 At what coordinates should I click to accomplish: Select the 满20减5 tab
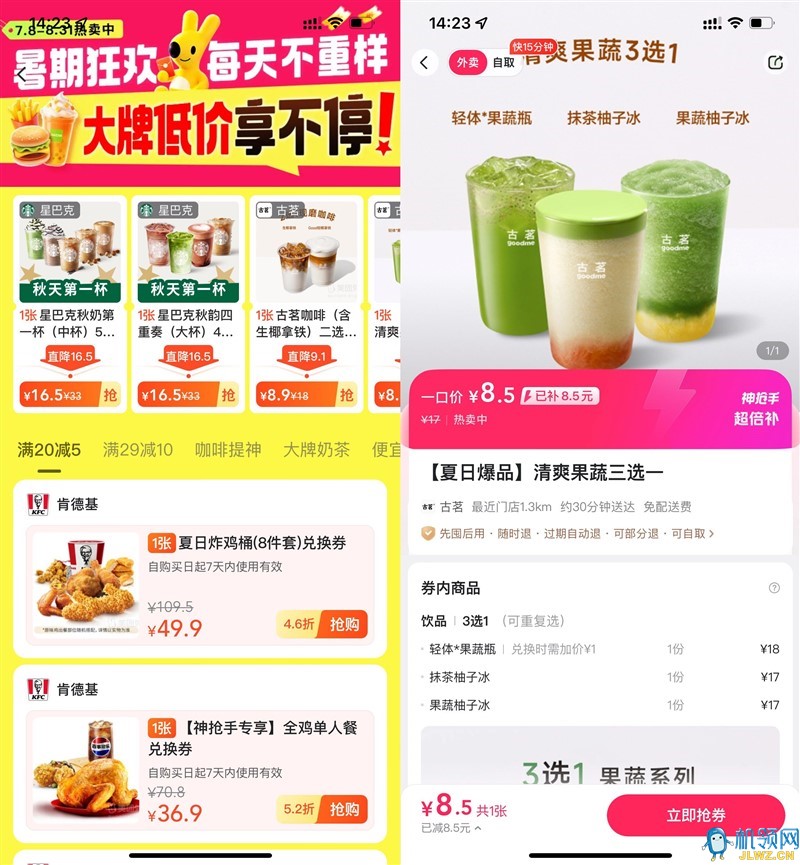click(50, 450)
